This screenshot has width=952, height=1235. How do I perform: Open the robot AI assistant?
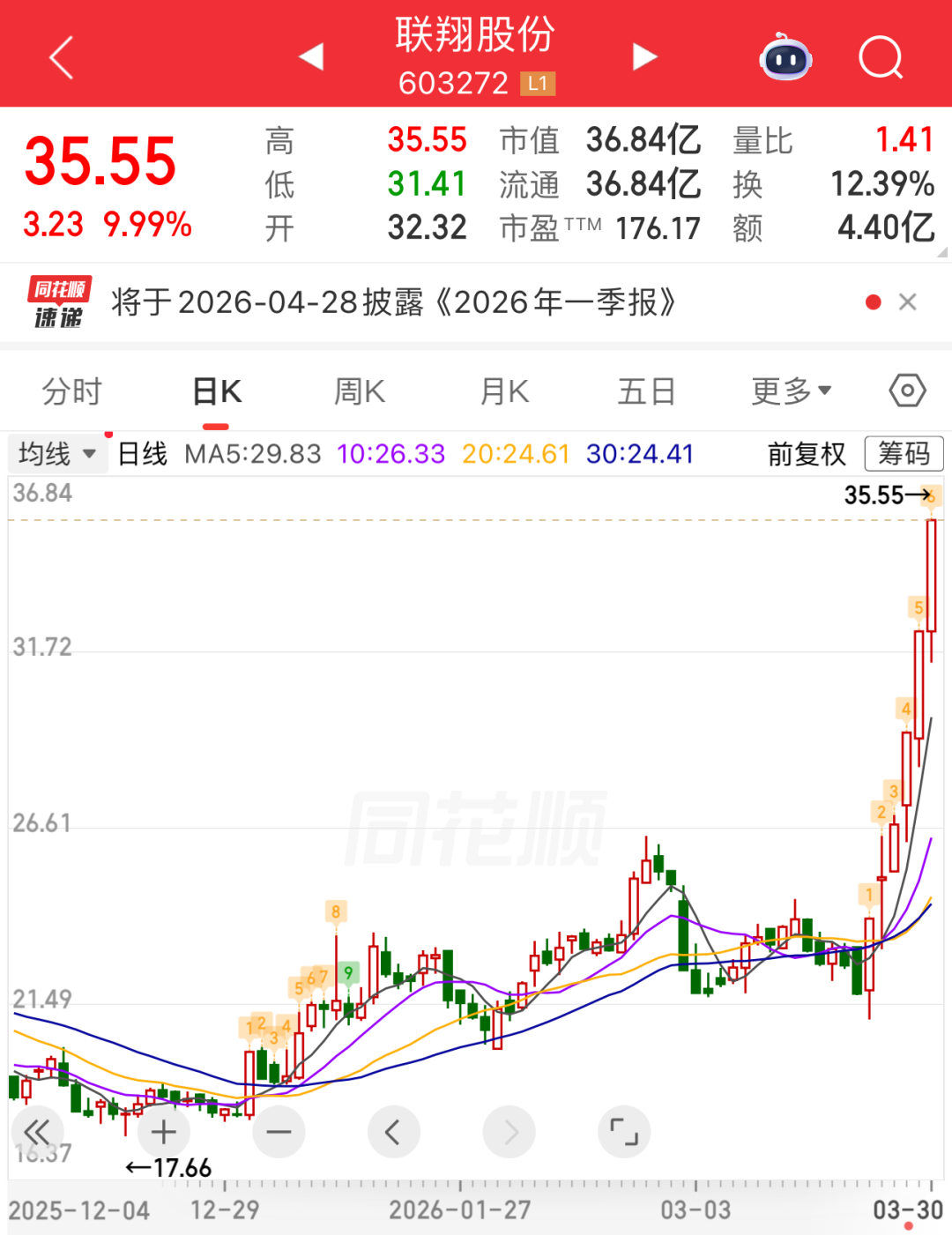tap(785, 58)
